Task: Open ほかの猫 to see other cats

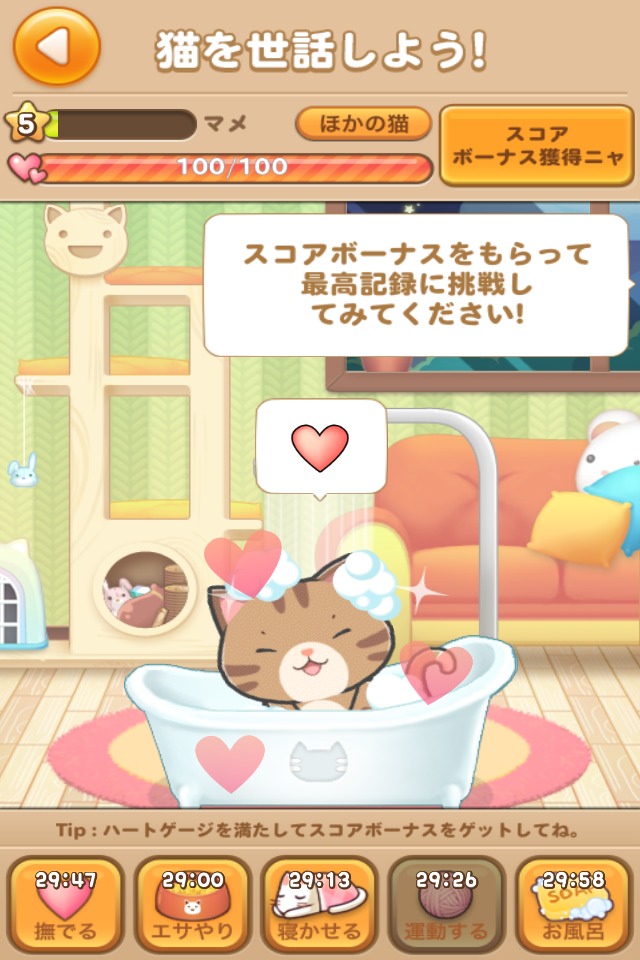Action: pyautogui.click(x=363, y=124)
